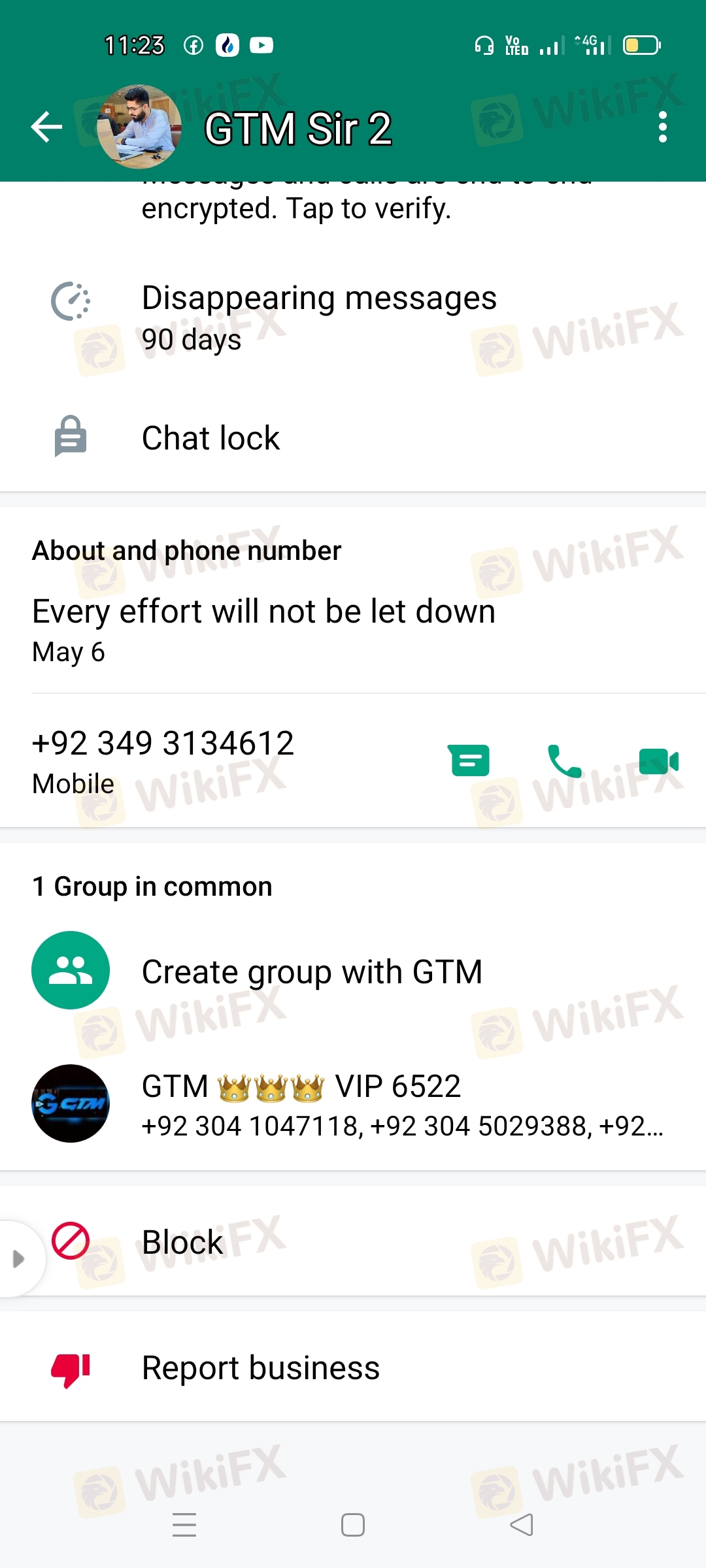Select Report business

tap(353, 1367)
